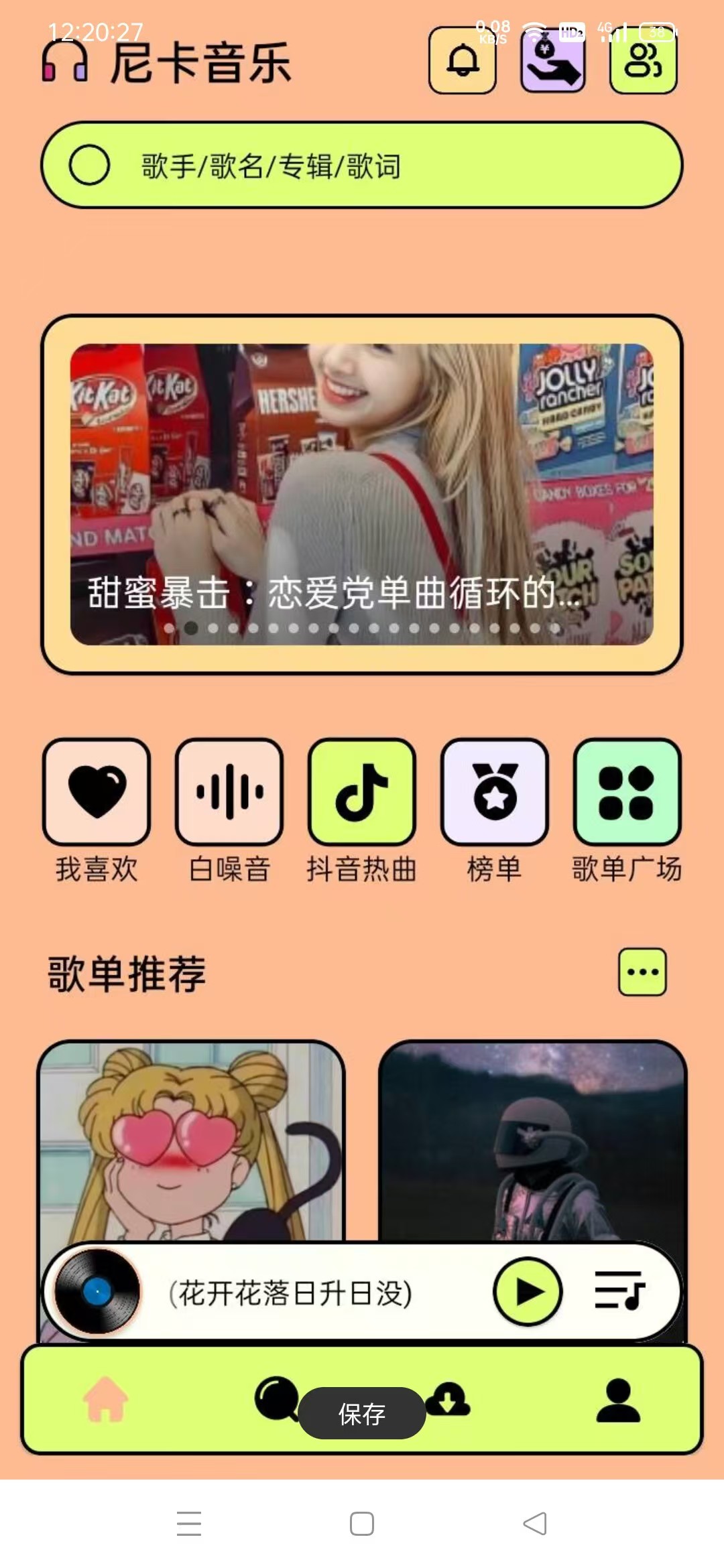
Task: Open the donate money-hand icon
Action: pyautogui.click(x=553, y=61)
